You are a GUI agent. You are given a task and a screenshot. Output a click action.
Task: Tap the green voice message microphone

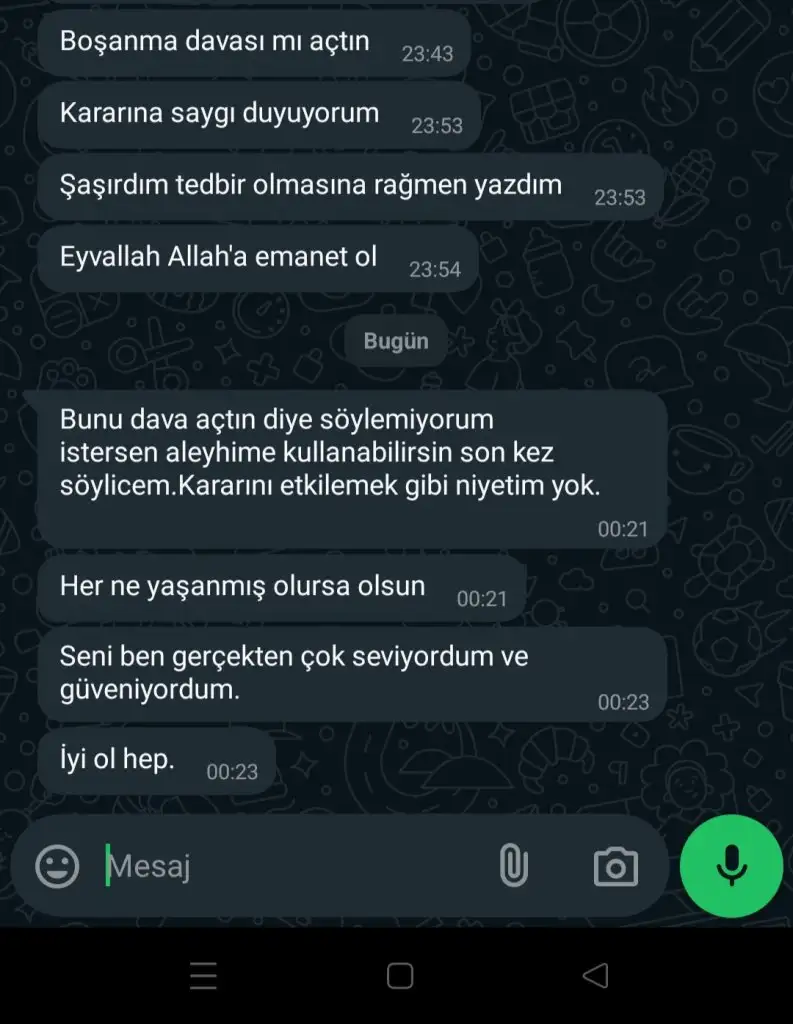tap(731, 866)
